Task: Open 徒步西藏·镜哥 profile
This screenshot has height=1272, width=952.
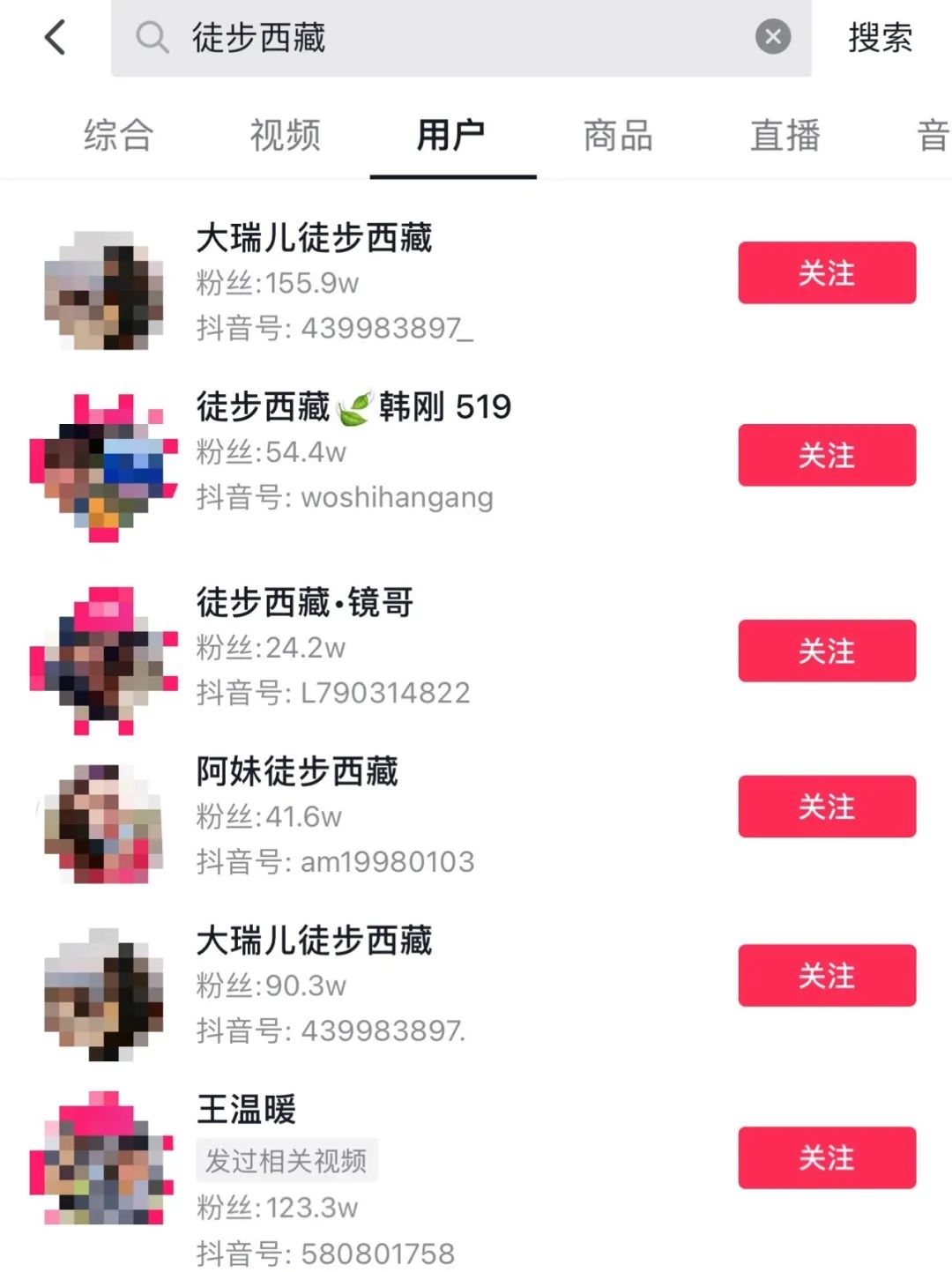Action: click(x=304, y=603)
